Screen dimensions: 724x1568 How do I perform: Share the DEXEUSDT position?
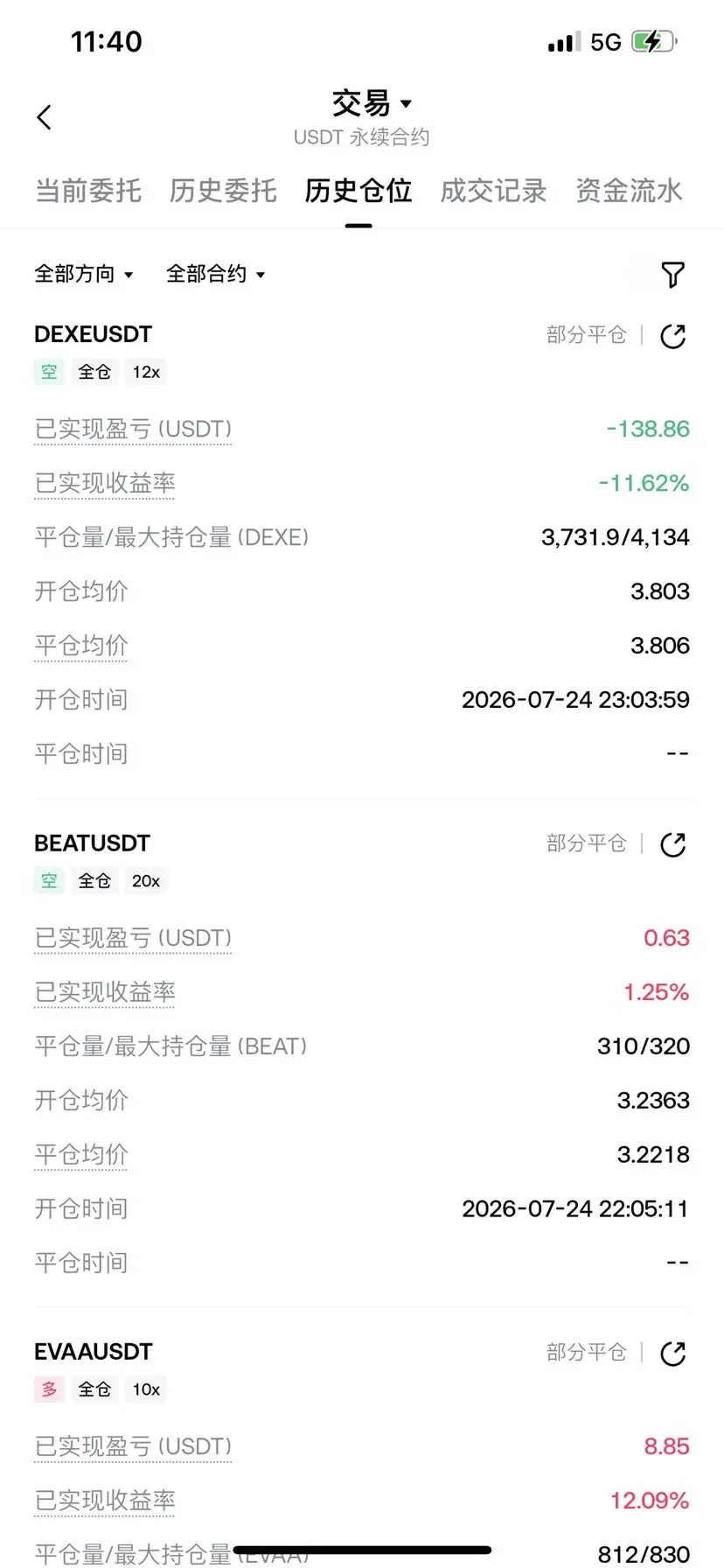coord(672,336)
